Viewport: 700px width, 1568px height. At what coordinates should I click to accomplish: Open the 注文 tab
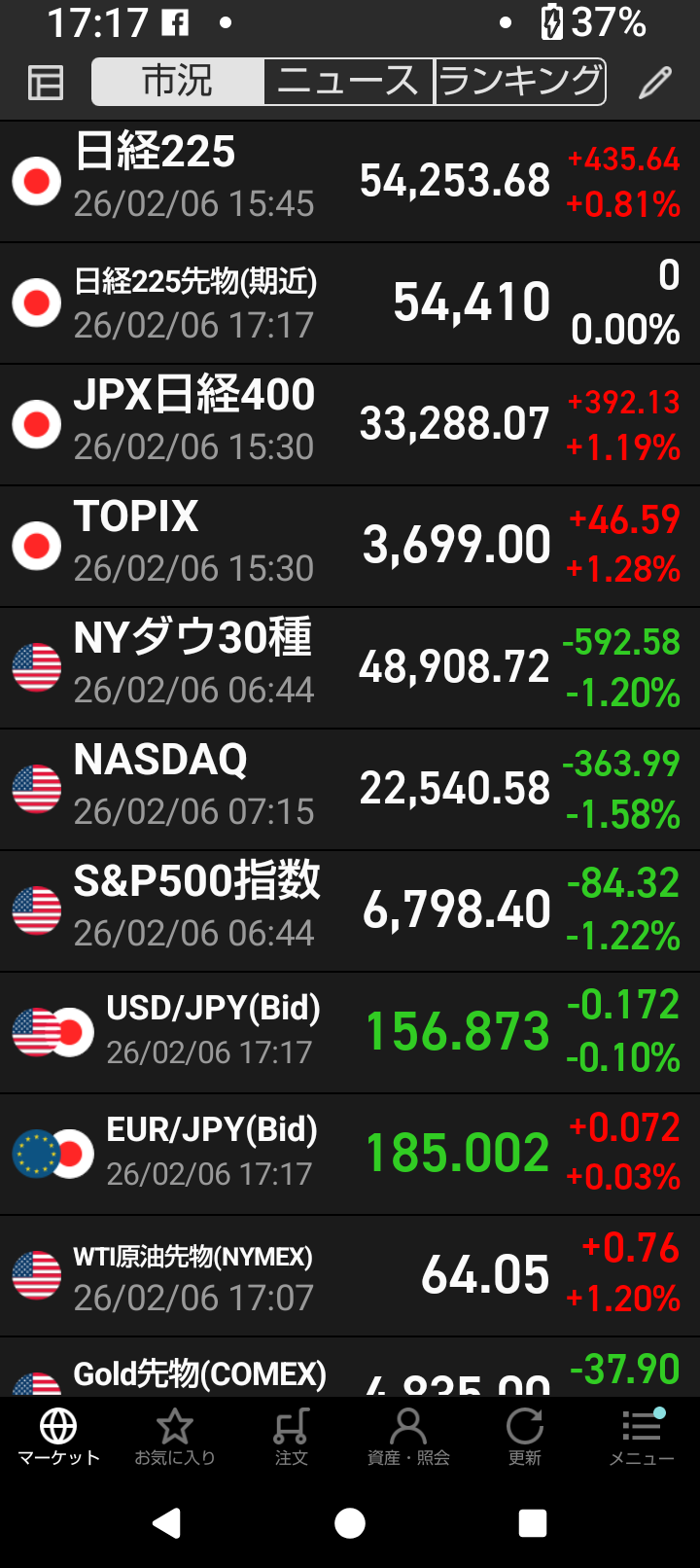coord(292,1437)
